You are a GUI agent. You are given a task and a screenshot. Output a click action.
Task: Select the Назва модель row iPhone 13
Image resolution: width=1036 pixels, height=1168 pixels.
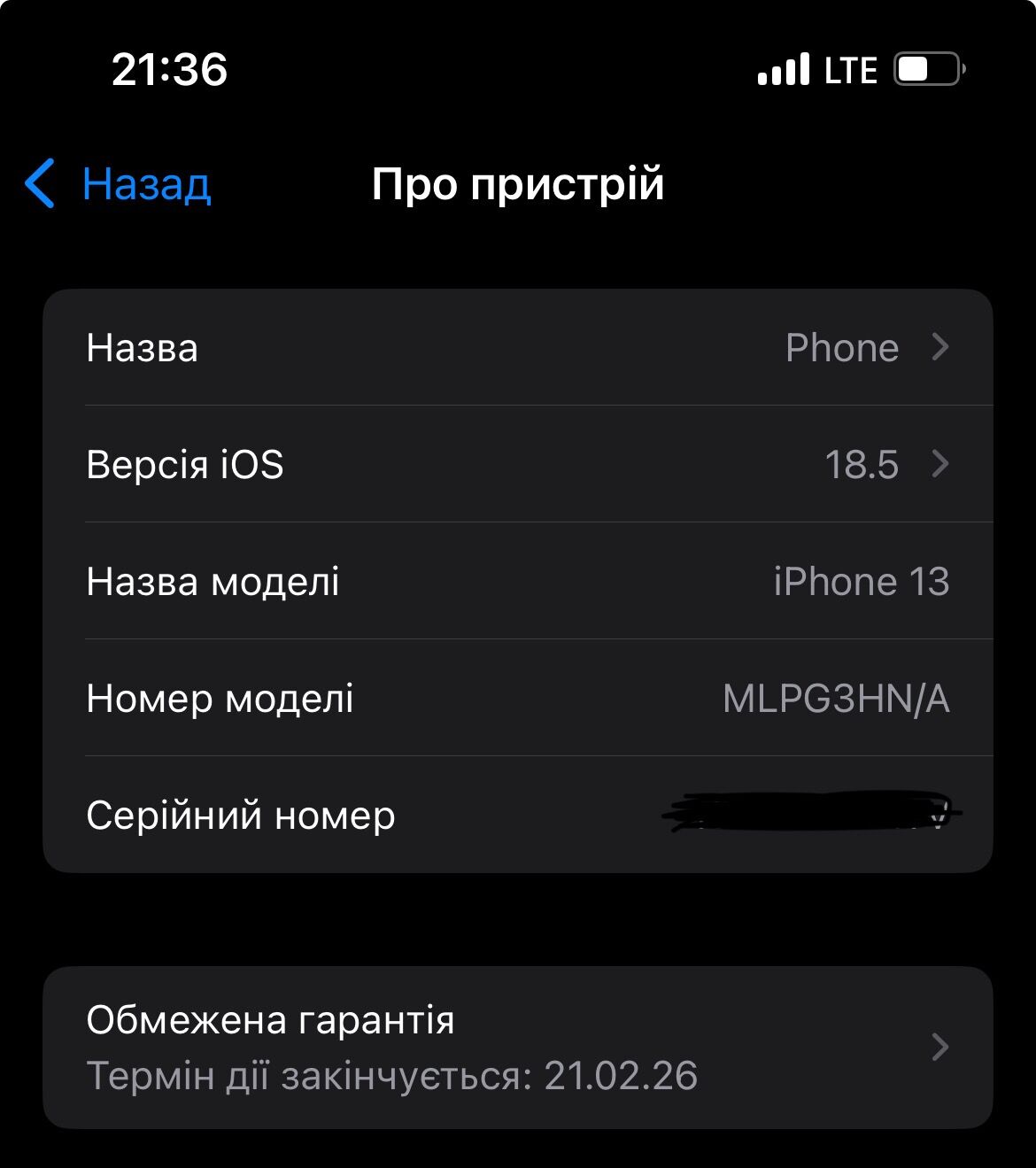pos(518,582)
